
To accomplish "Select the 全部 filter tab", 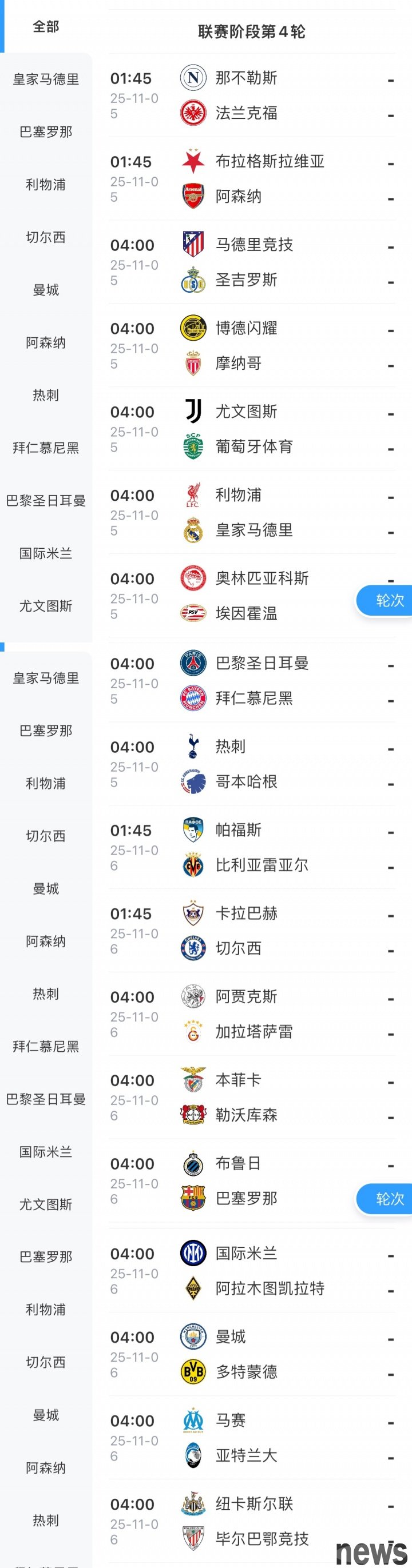I will (x=46, y=27).
